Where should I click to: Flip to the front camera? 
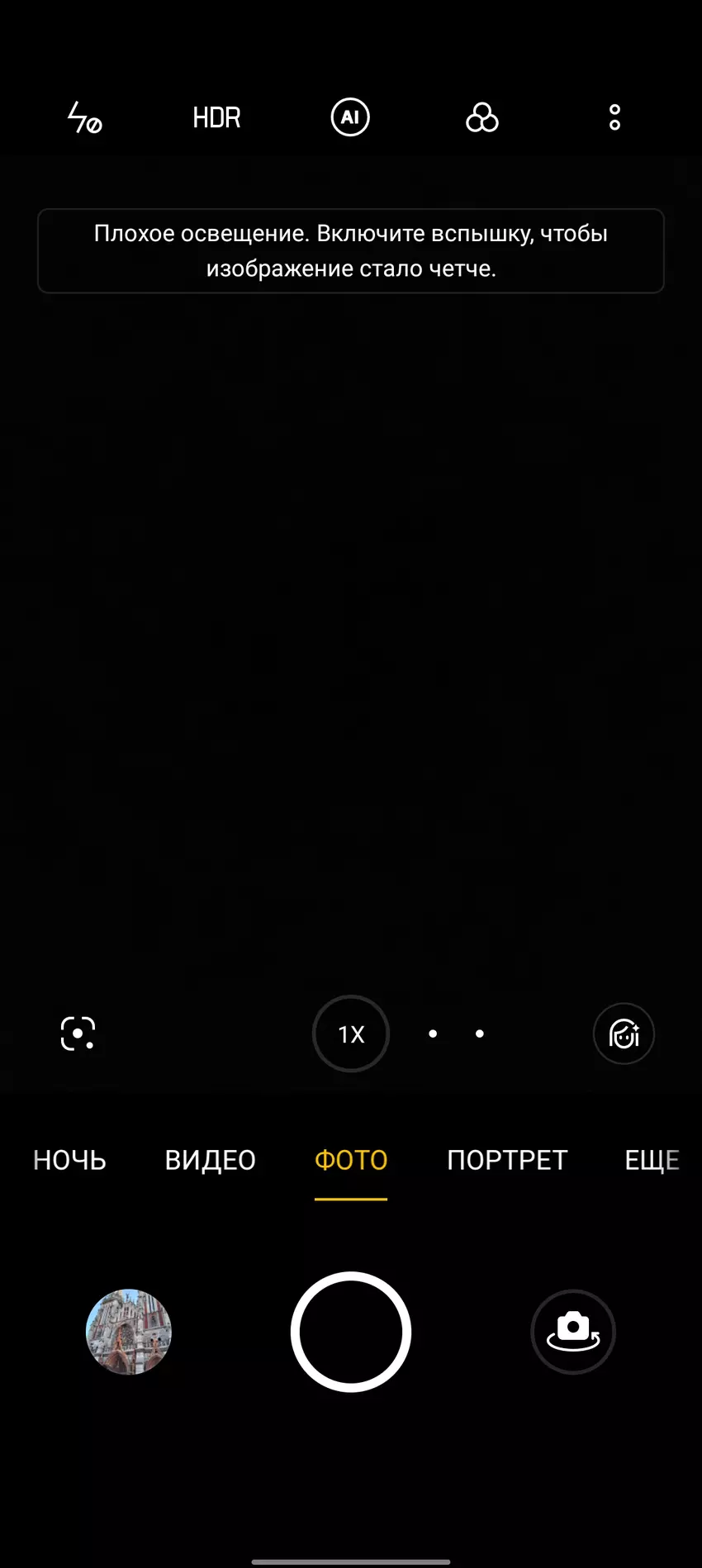click(x=573, y=1332)
